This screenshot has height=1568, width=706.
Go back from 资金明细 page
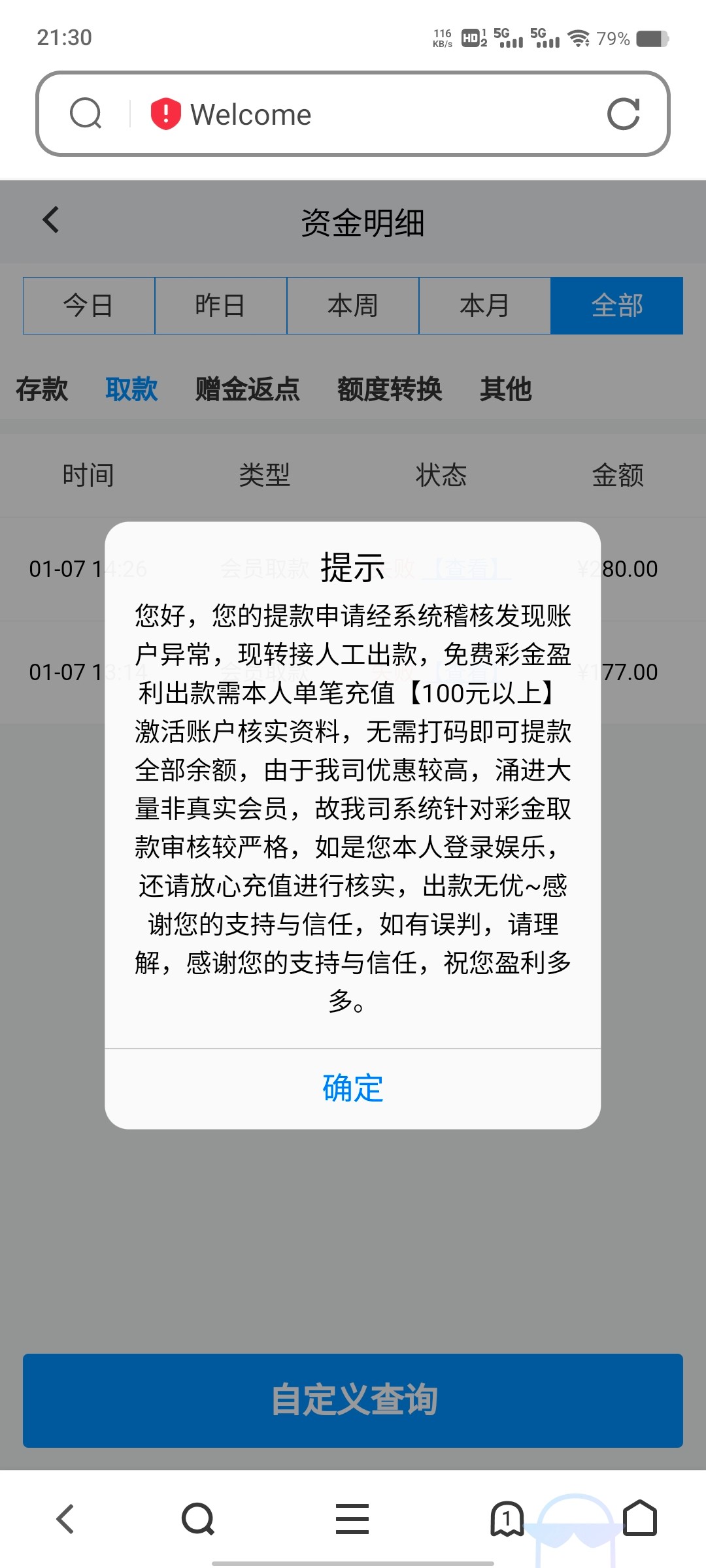tap(51, 220)
